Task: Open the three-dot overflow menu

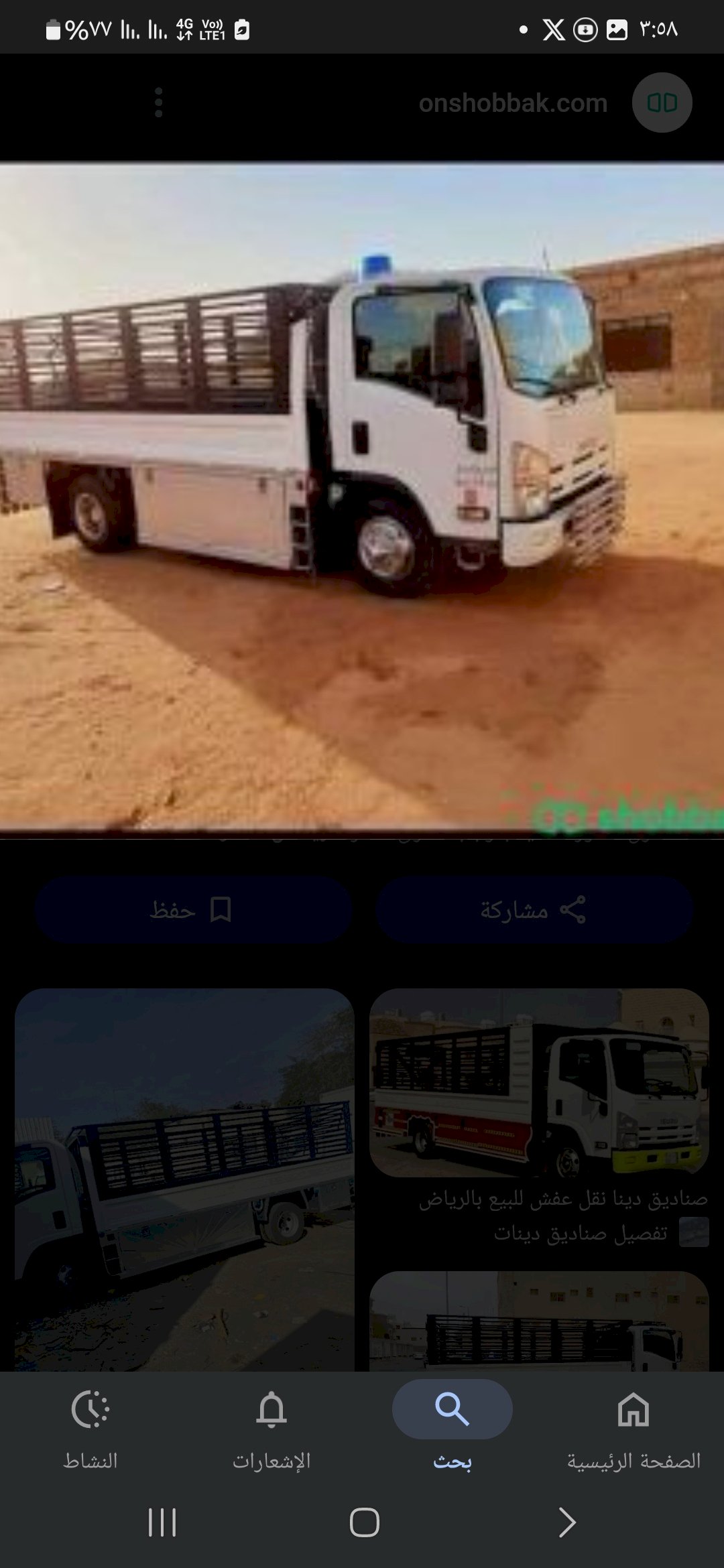Action: point(159,103)
